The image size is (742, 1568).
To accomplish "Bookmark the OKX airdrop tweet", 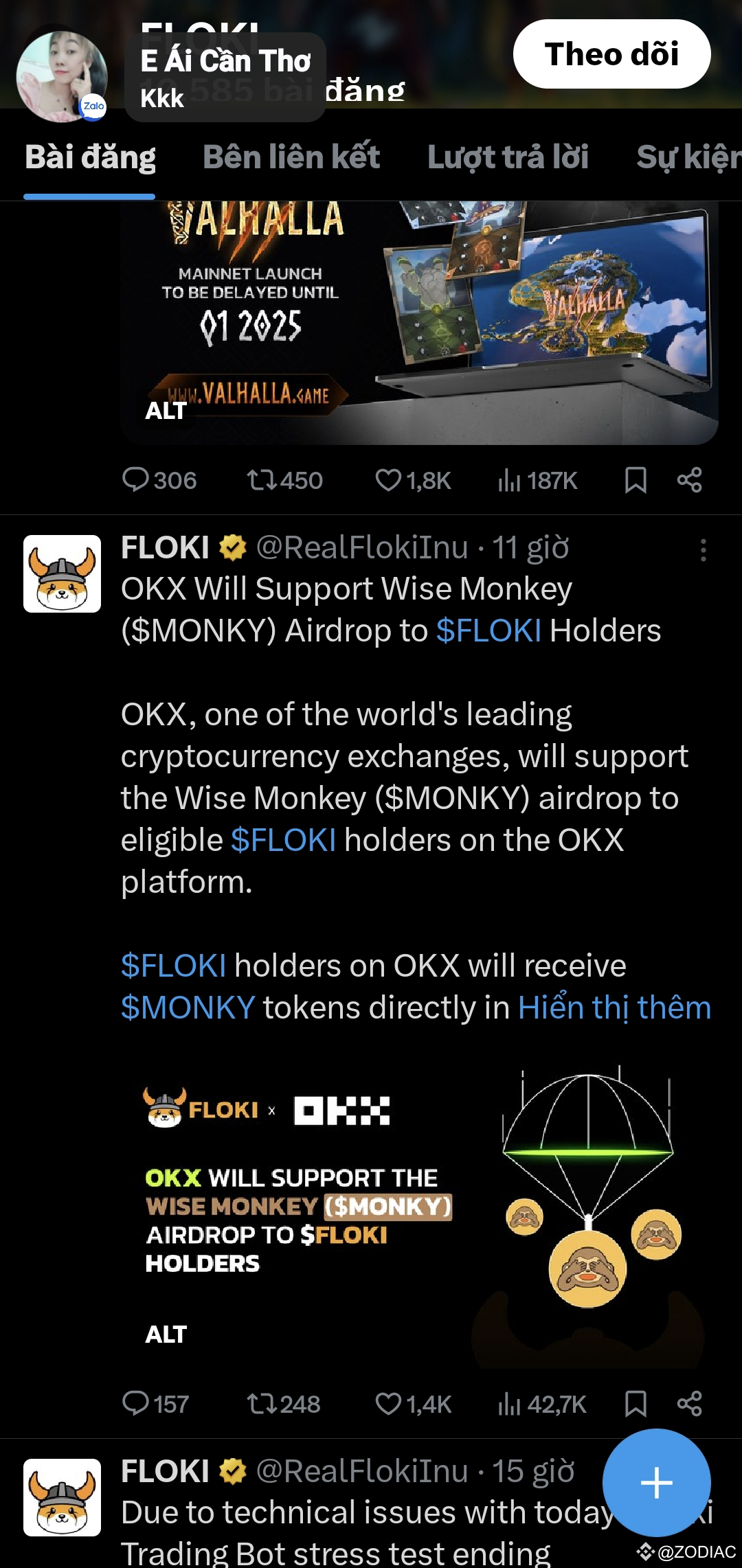I will tap(636, 1404).
